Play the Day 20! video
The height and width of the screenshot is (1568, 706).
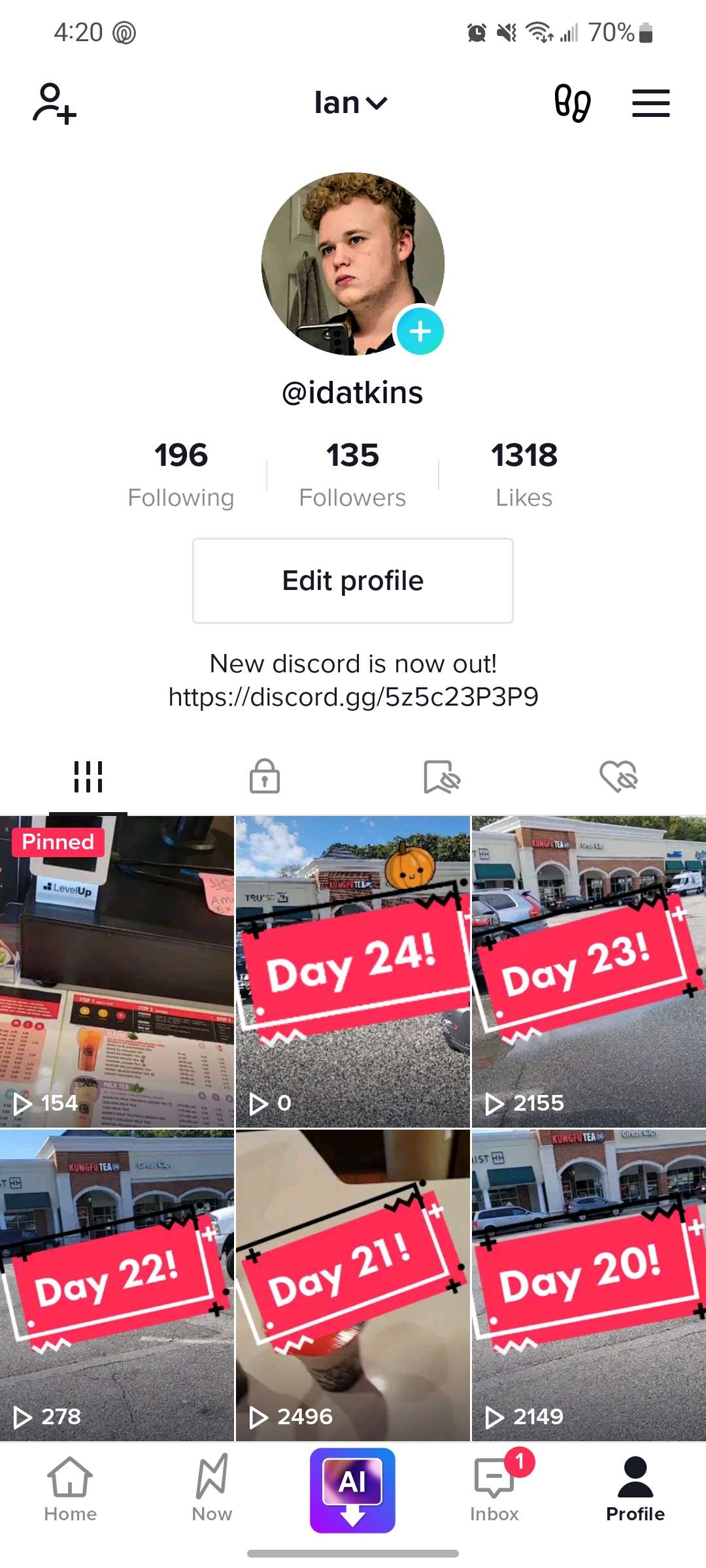click(x=588, y=1285)
